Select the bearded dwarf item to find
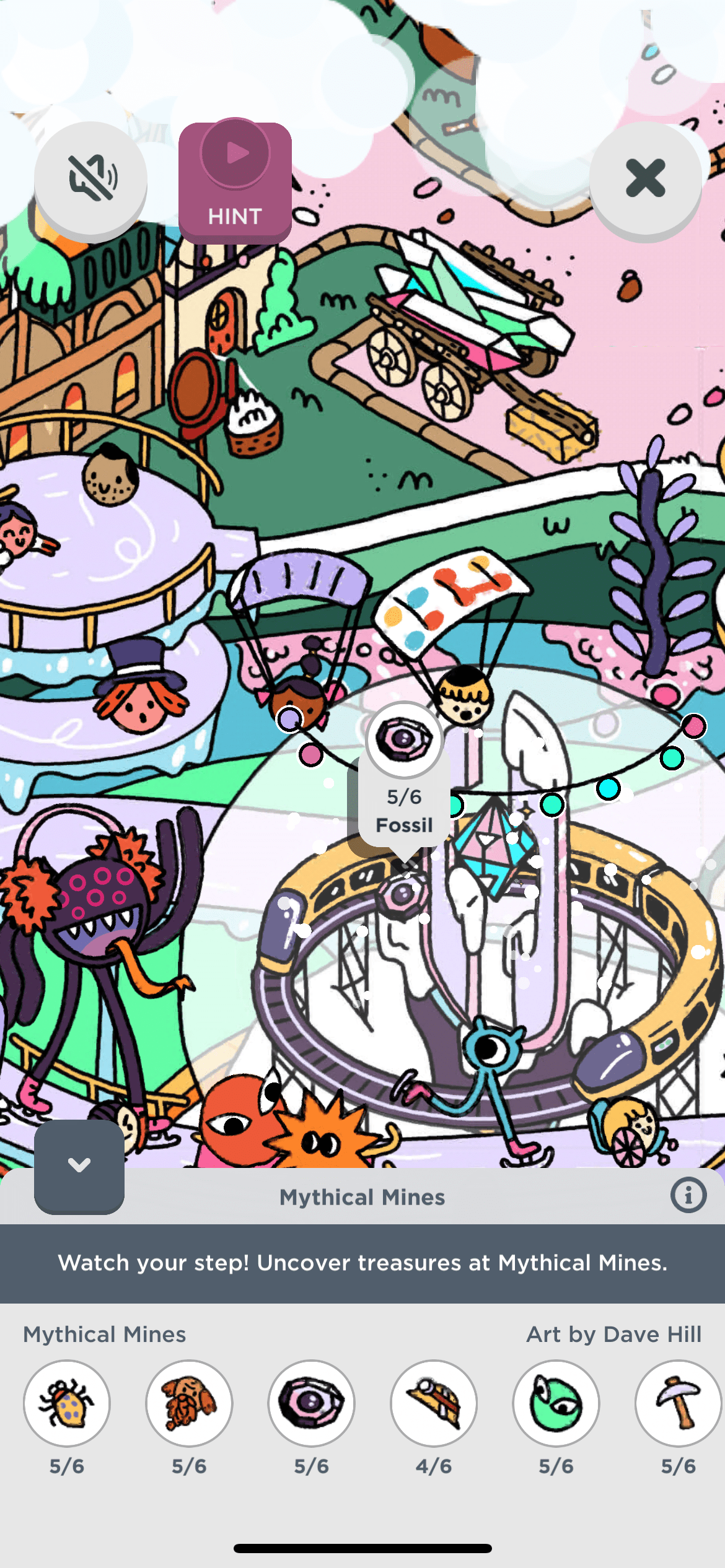Viewport: 725px width, 1568px height. coord(189,1403)
